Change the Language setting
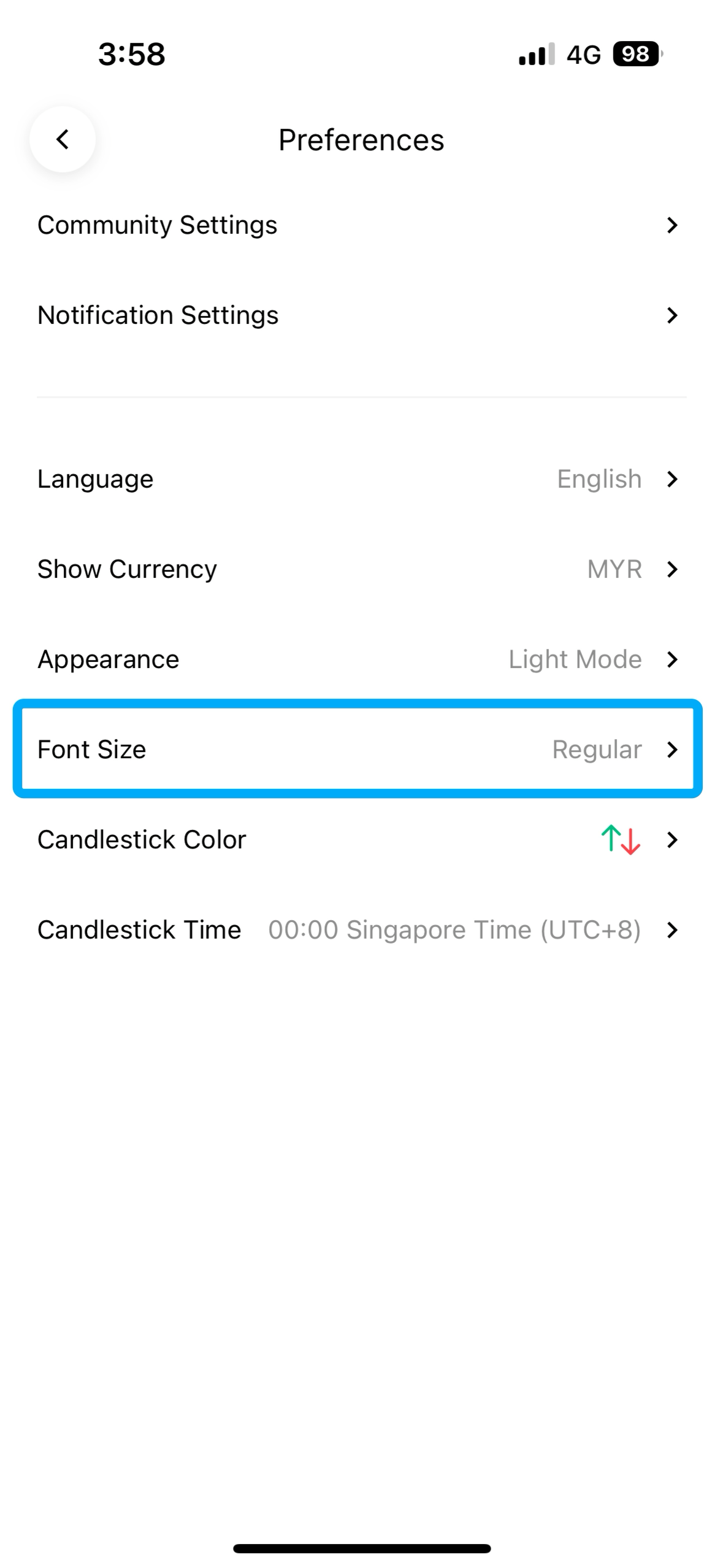Viewport: 723px width, 1568px height. click(361, 479)
